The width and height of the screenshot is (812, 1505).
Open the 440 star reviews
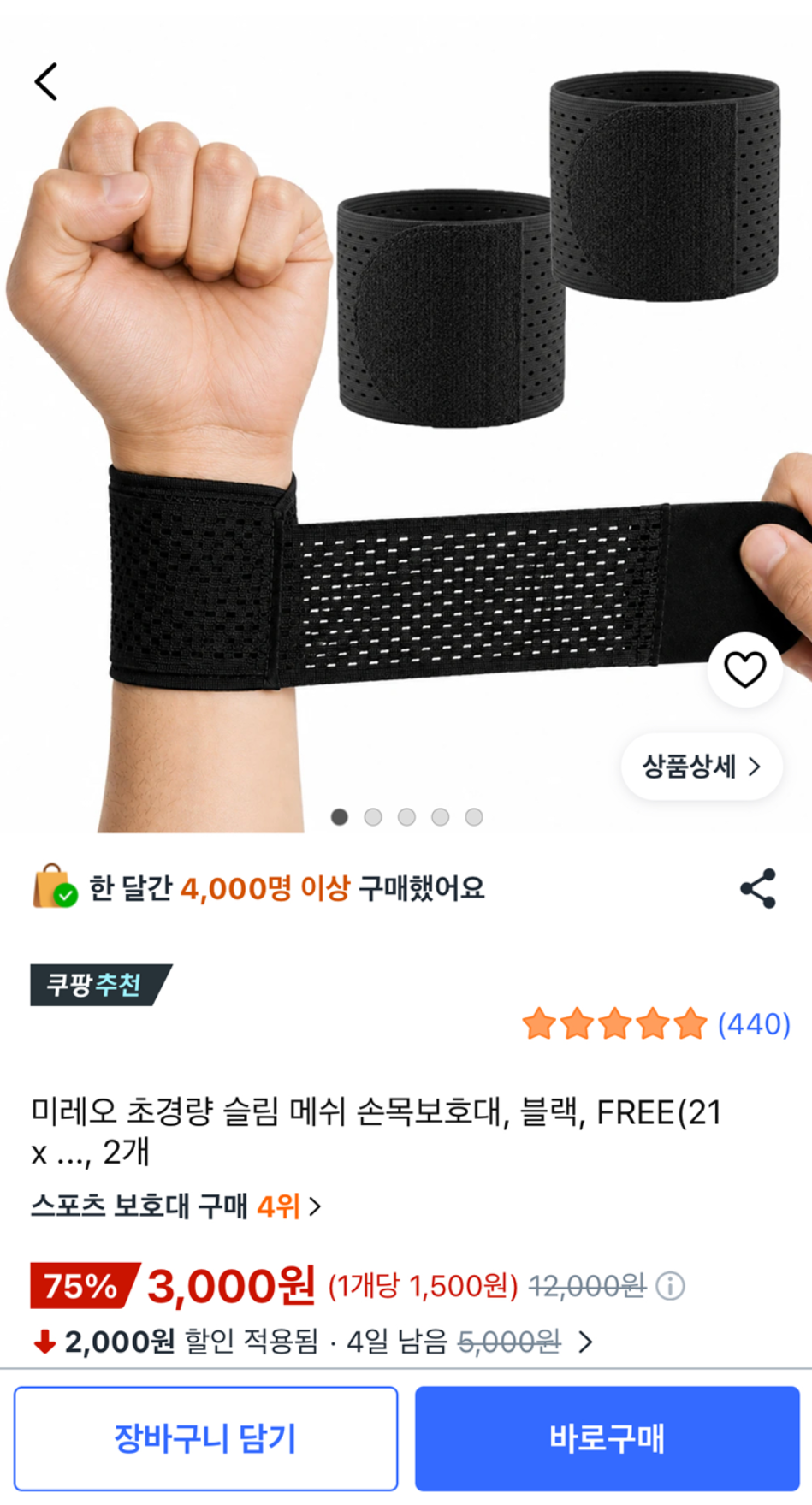[x=656, y=1023]
